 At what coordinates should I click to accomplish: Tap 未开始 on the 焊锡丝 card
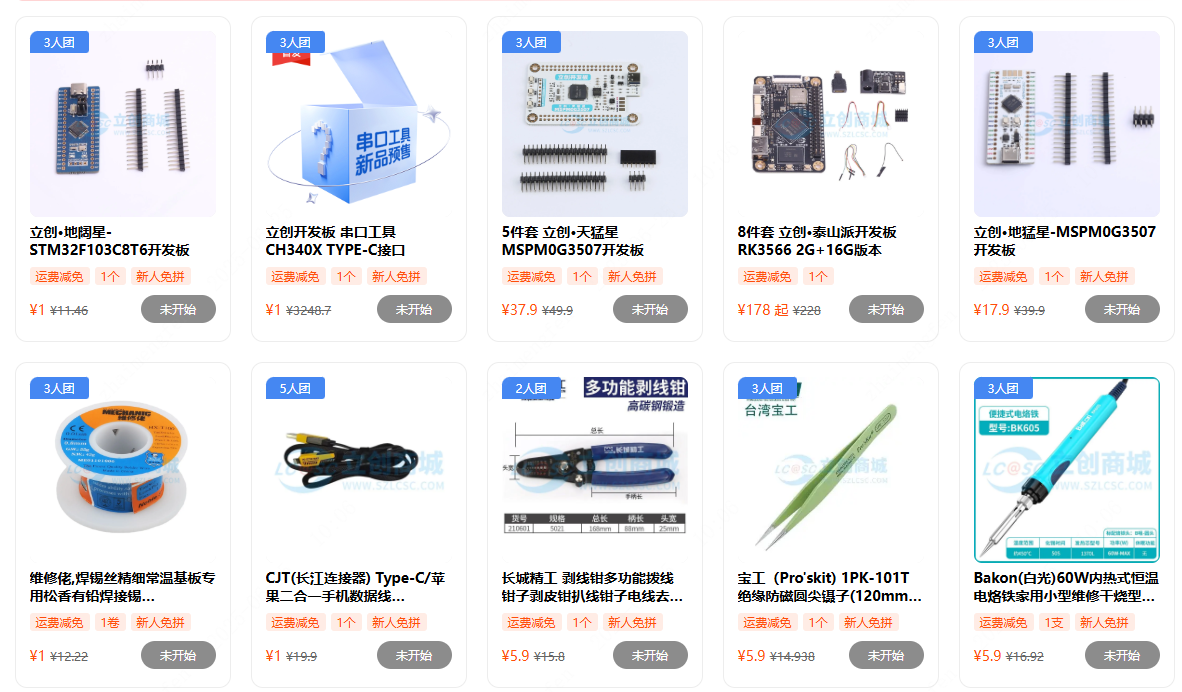(178, 655)
